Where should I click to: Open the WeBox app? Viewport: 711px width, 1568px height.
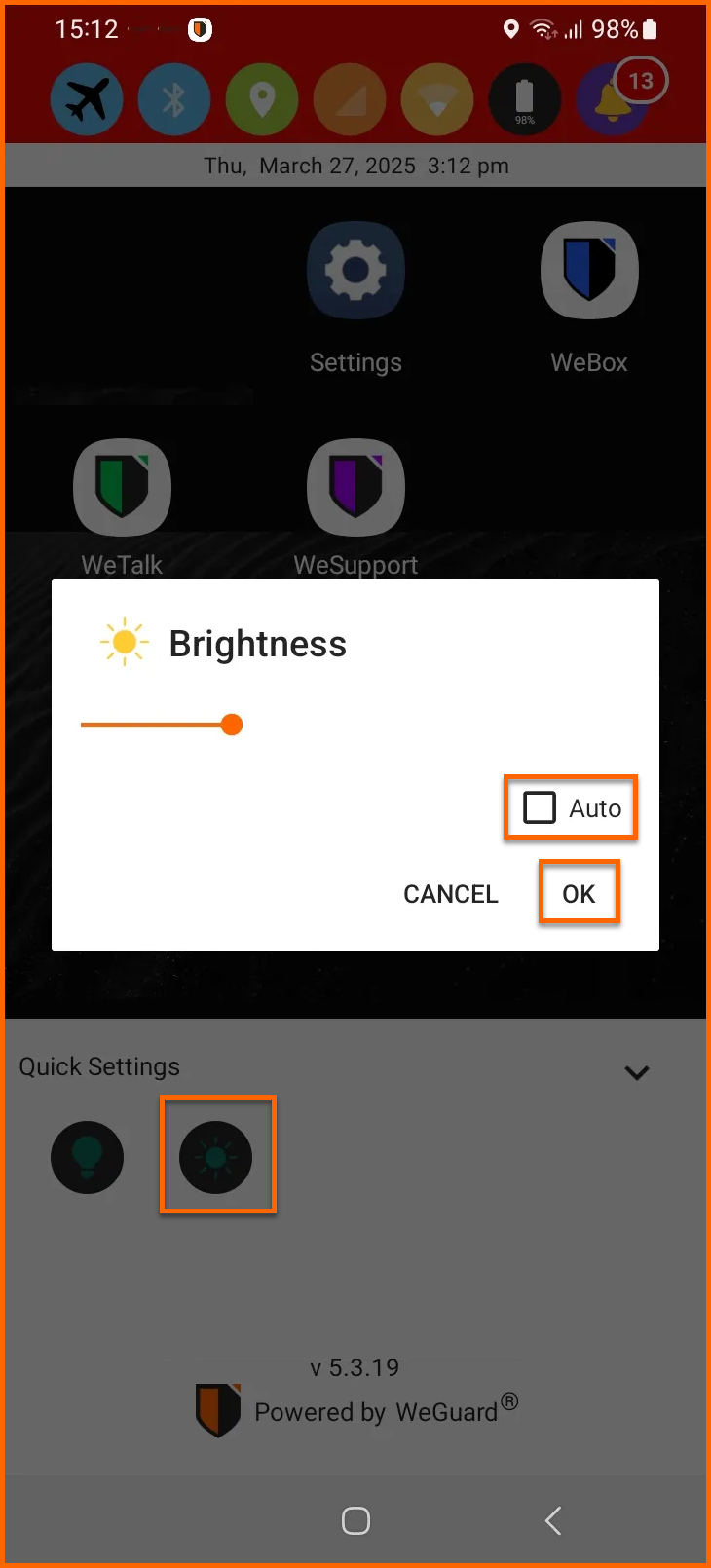pos(589,272)
